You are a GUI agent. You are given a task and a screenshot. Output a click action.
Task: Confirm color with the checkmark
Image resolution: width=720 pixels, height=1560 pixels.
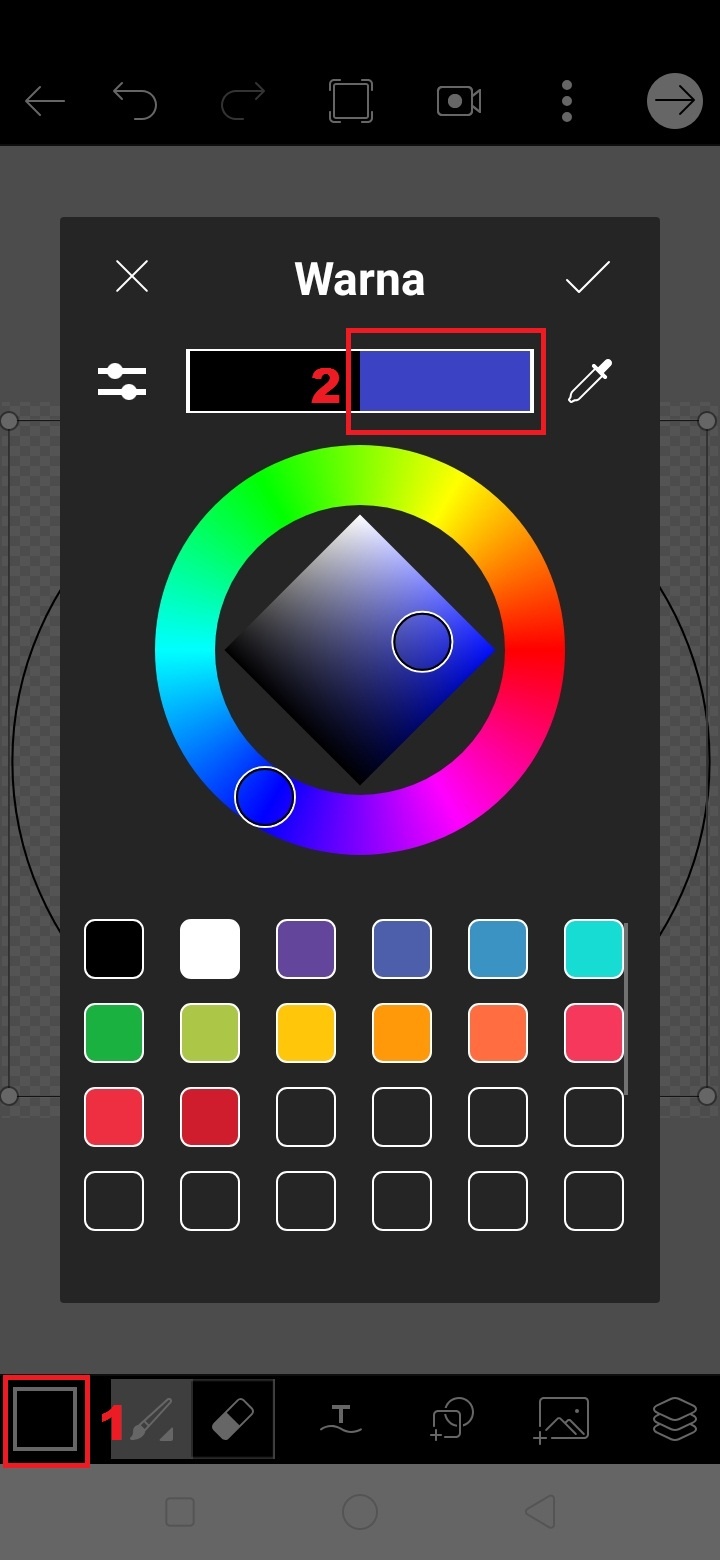[587, 278]
